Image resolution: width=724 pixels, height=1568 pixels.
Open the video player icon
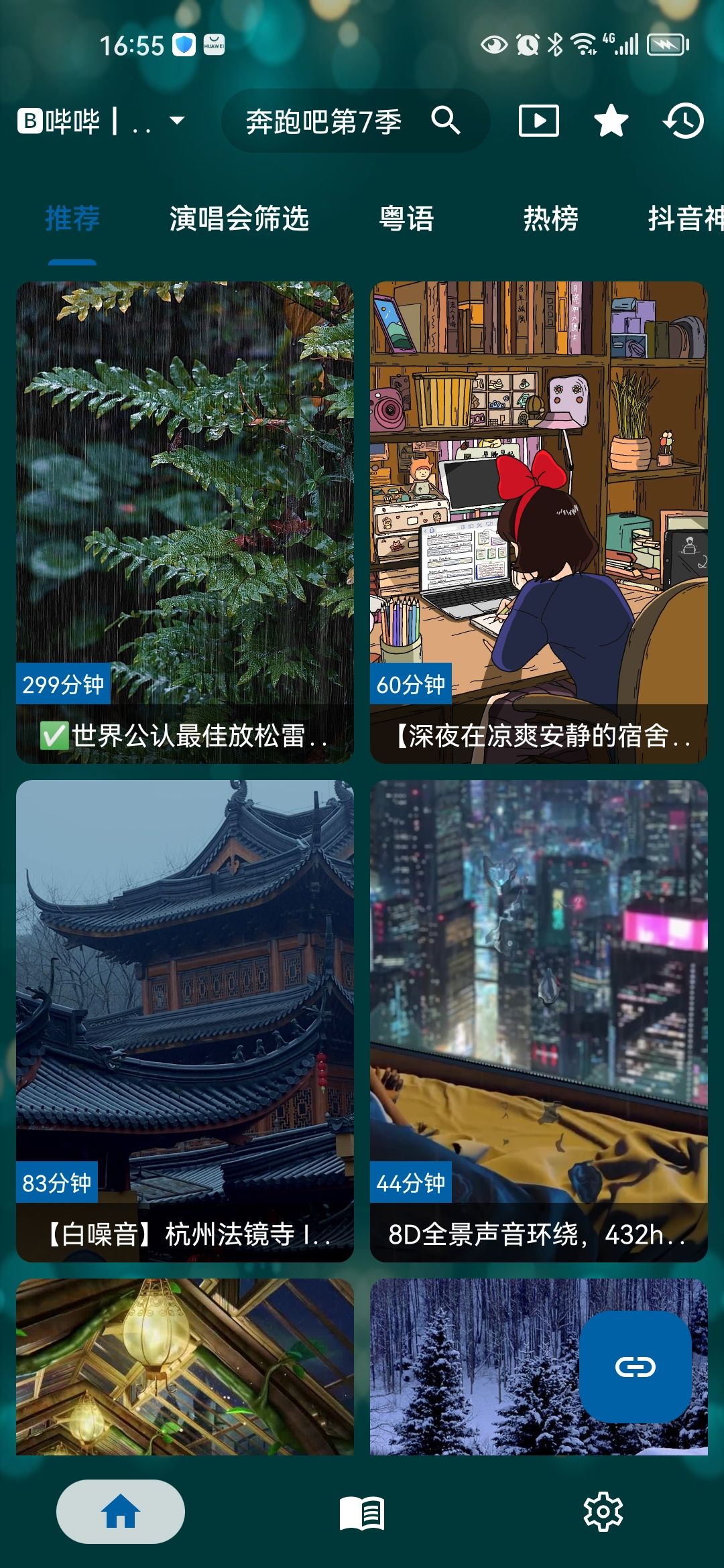click(538, 121)
